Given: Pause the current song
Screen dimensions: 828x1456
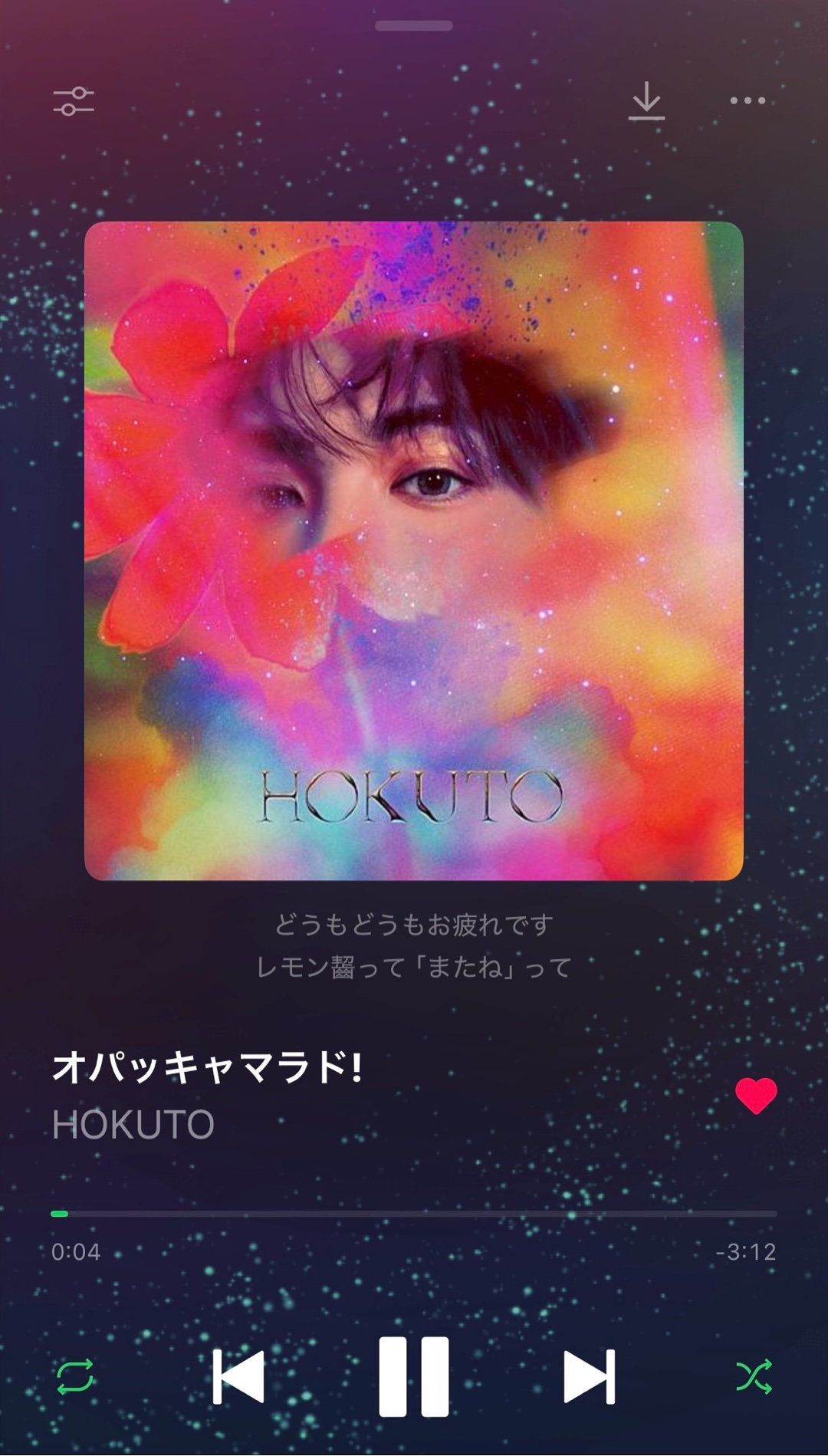Looking at the screenshot, I should (414, 1377).
